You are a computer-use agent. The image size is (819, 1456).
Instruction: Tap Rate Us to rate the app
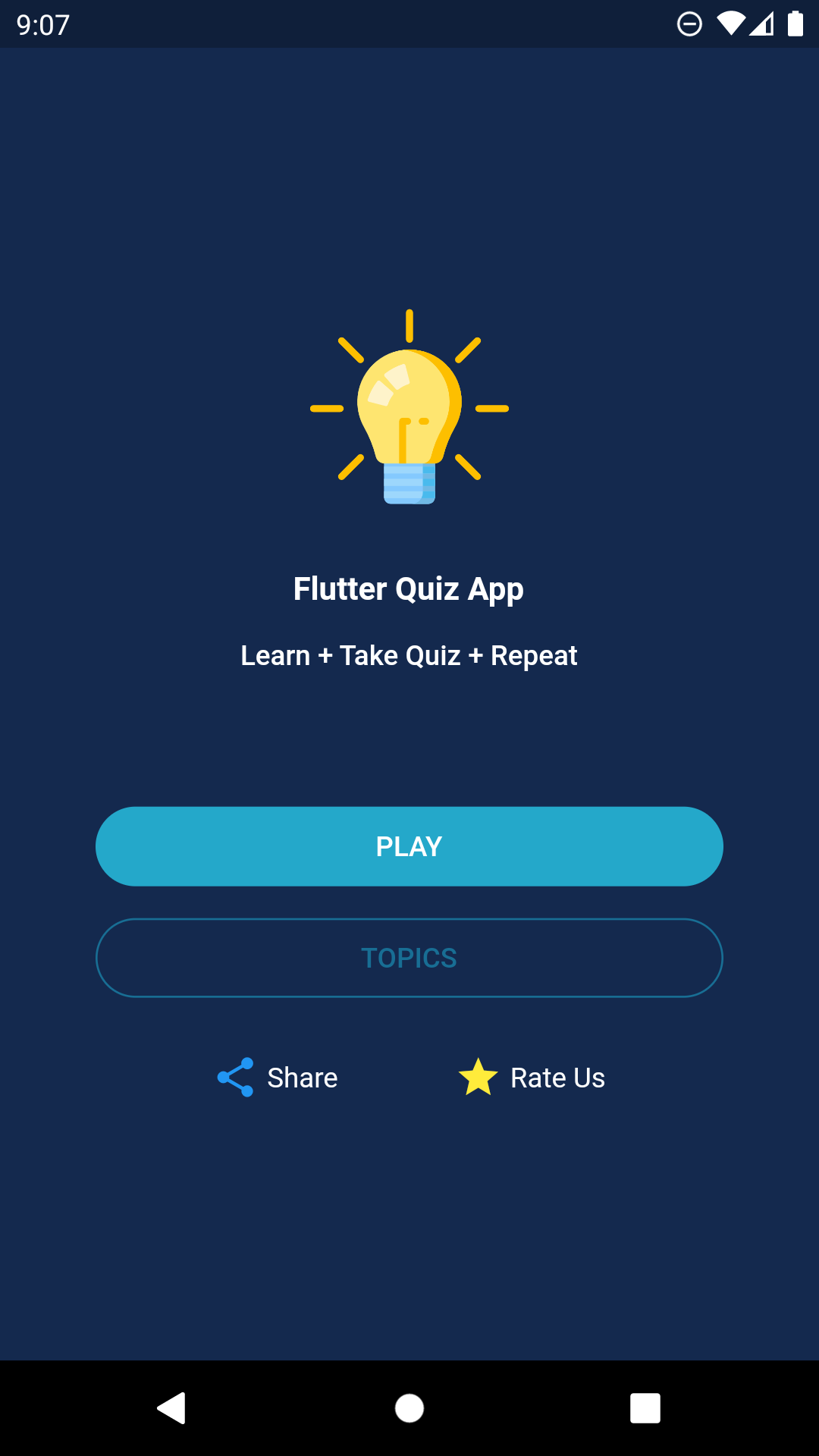point(532,1078)
